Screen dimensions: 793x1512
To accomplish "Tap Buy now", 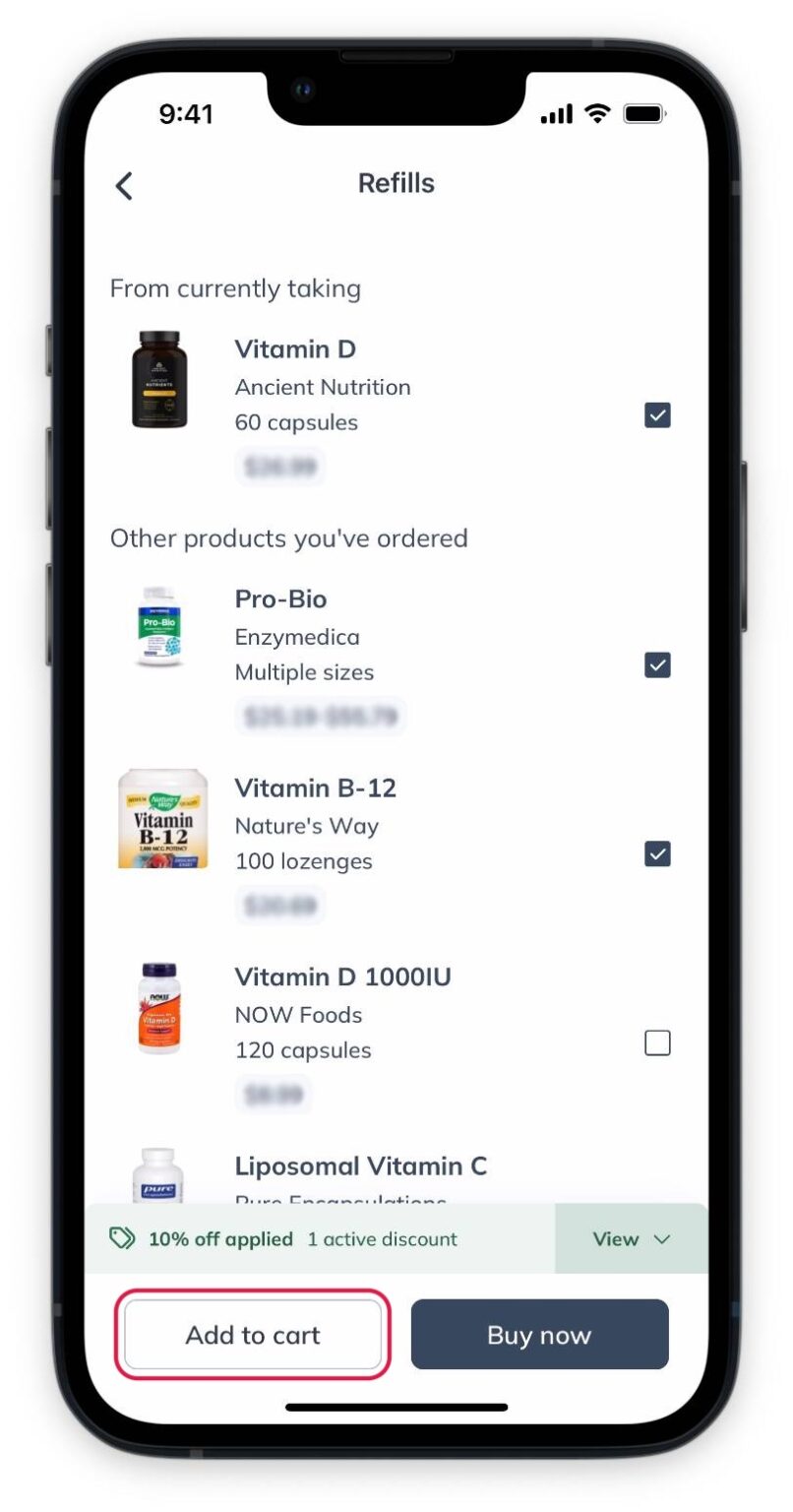I will click(x=539, y=1335).
